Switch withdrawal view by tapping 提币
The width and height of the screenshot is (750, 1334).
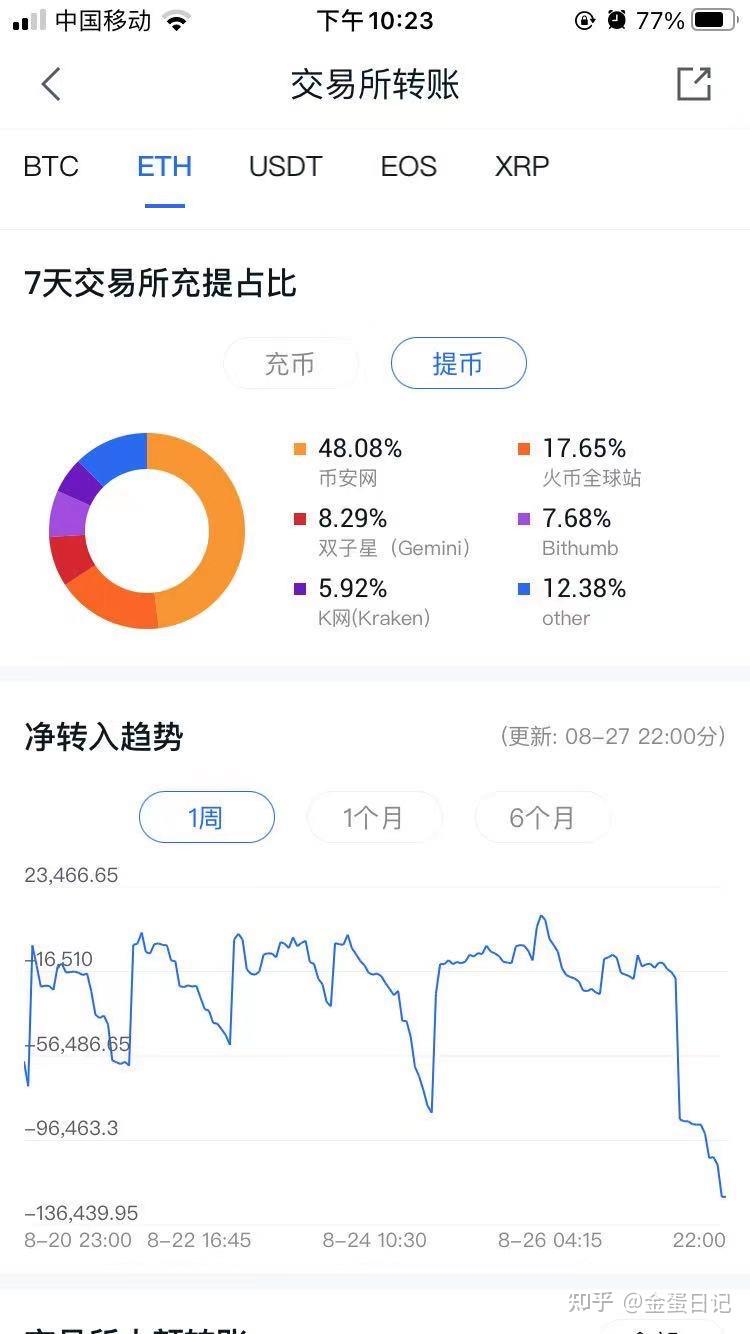tap(458, 363)
